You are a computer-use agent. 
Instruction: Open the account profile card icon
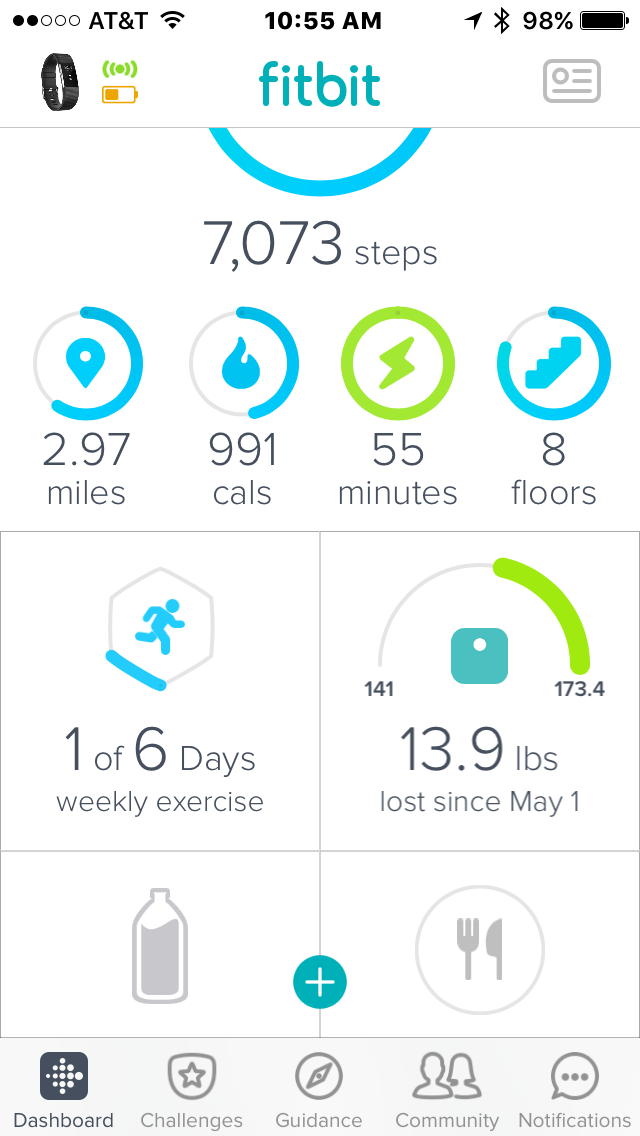coord(572,81)
